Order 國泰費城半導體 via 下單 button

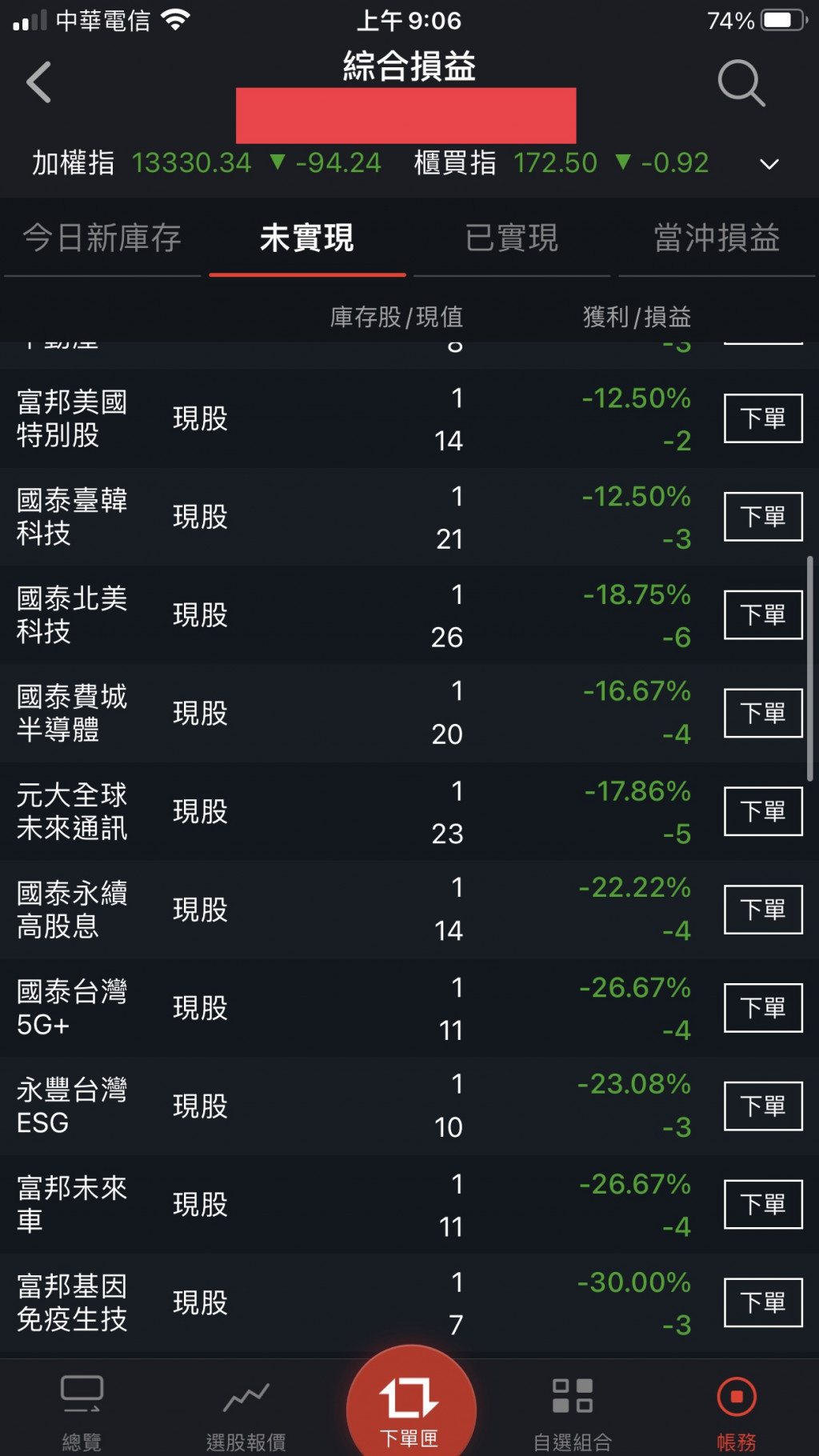click(763, 713)
